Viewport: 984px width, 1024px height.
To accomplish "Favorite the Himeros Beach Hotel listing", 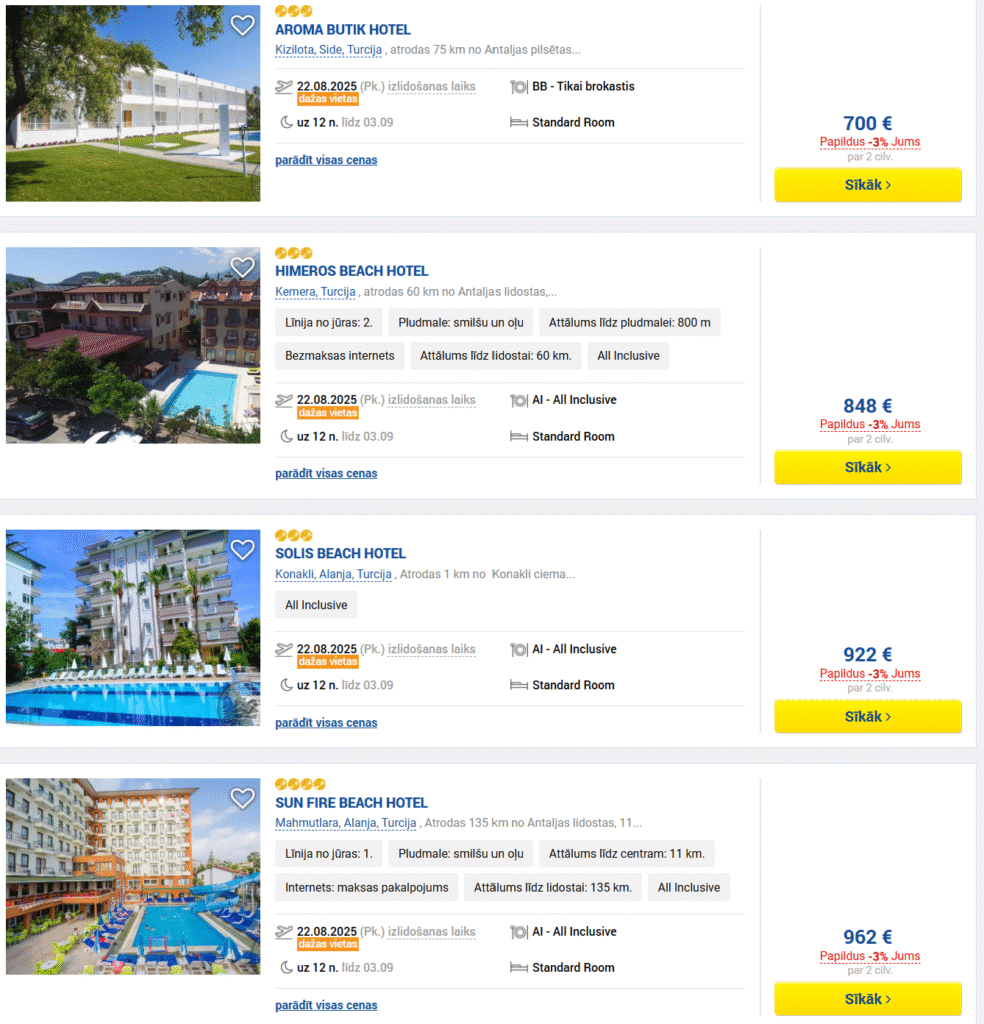I will 242,268.
